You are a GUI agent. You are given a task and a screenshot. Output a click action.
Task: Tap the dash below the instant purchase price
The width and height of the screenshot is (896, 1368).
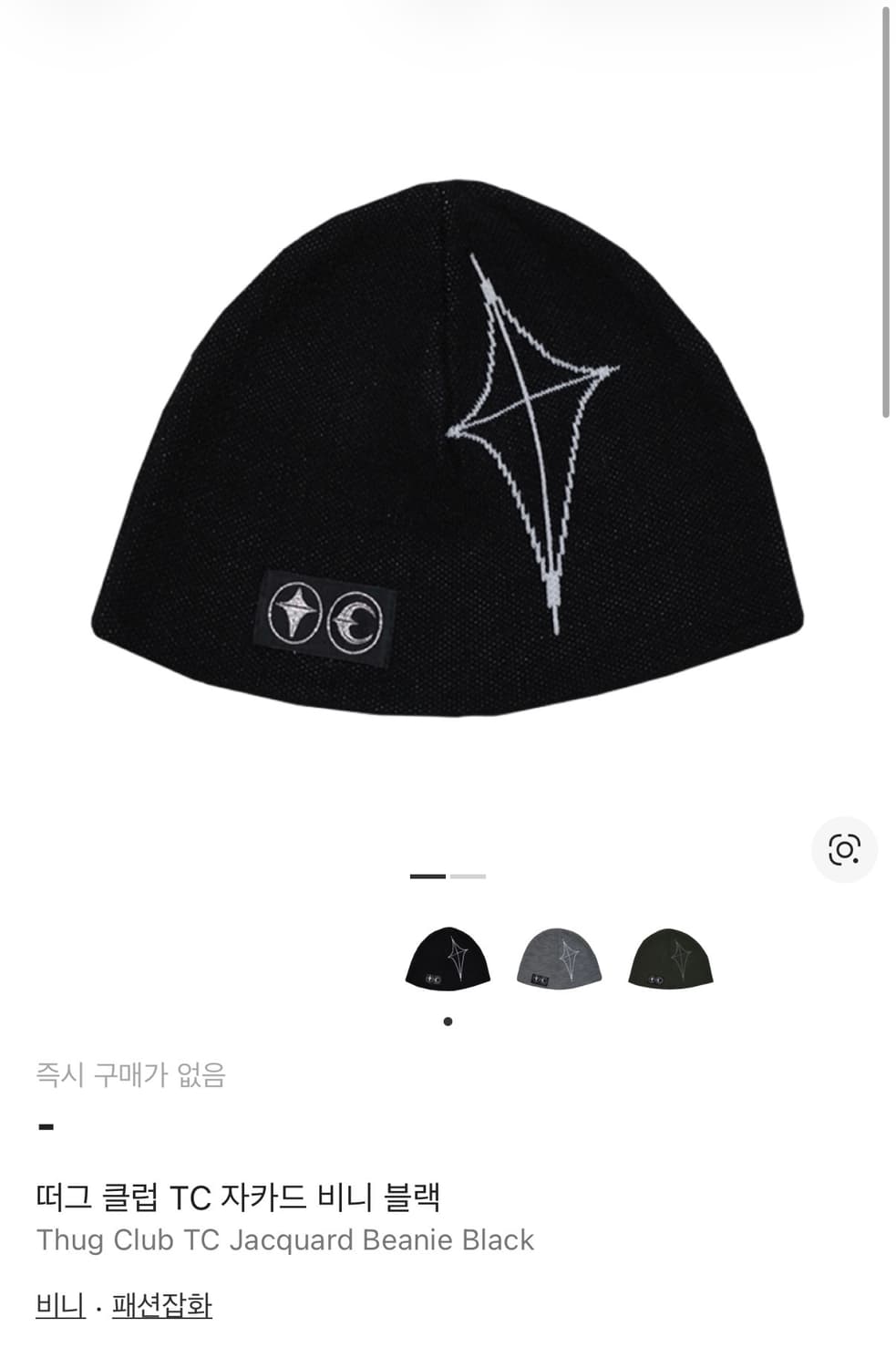[46, 1126]
